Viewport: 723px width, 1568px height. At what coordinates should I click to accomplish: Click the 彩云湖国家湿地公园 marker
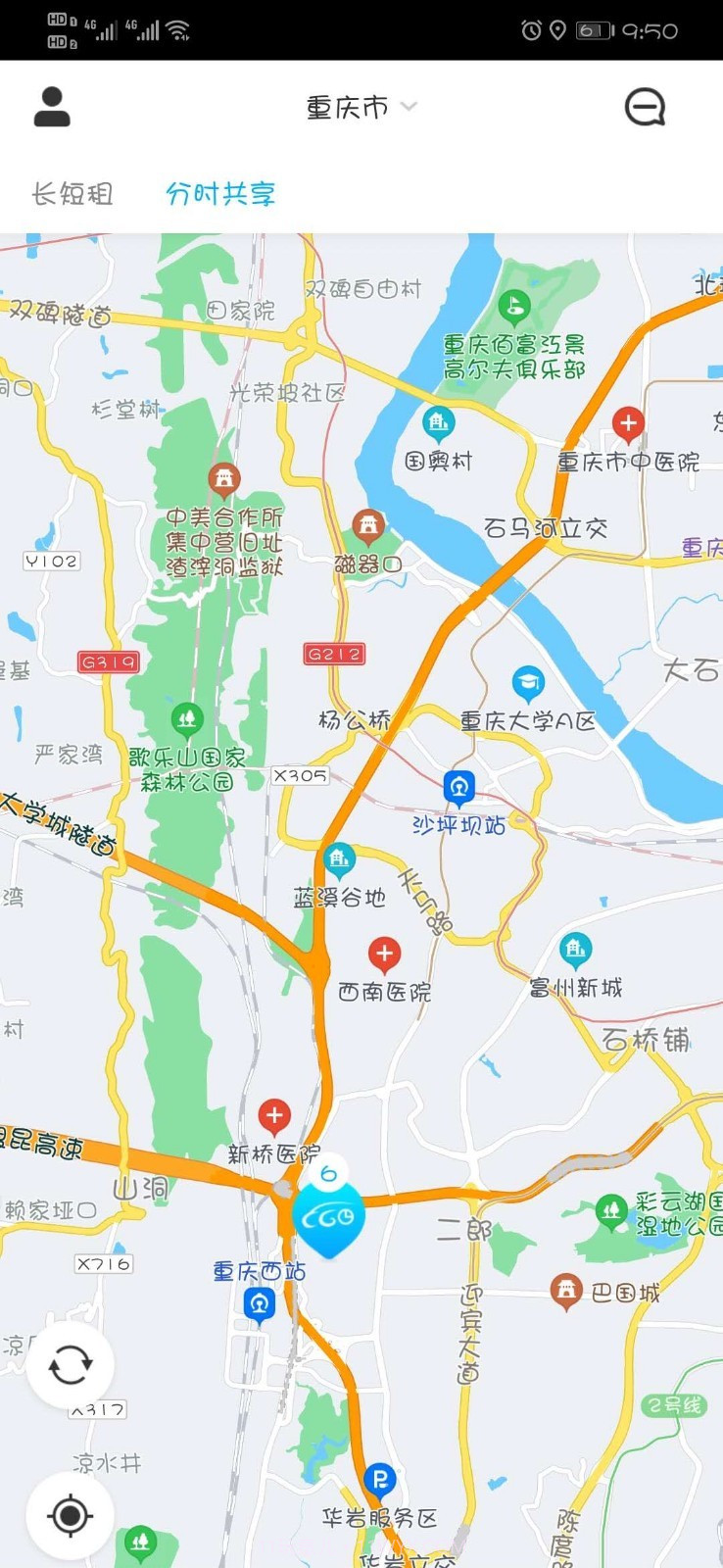point(613,1208)
